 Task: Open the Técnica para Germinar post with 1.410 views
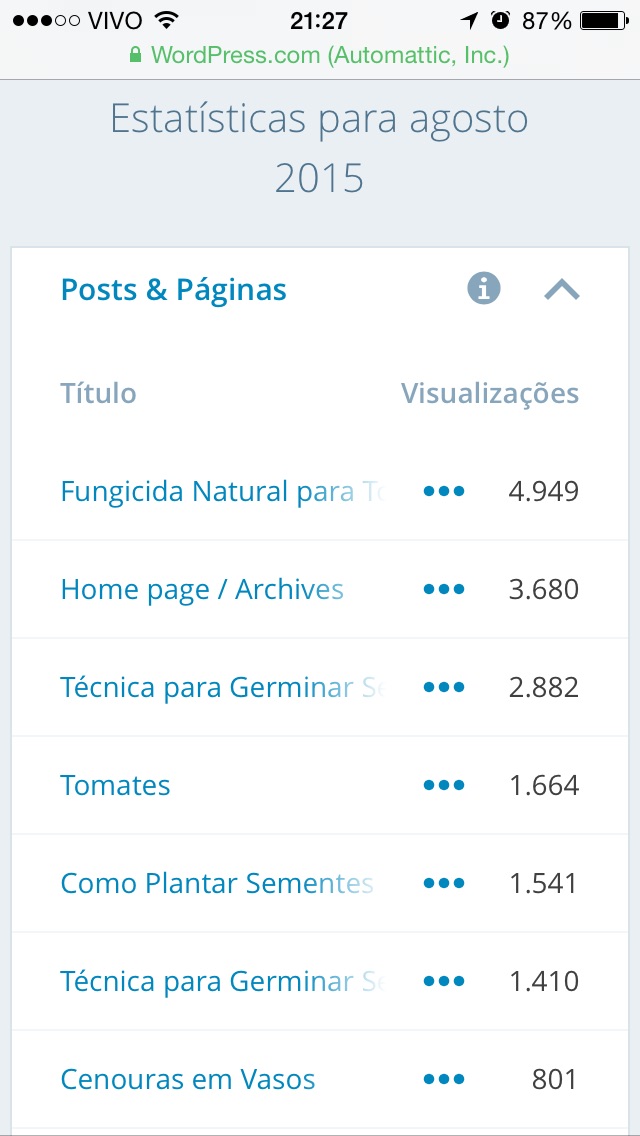pyautogui.click(x=224, y=982)
